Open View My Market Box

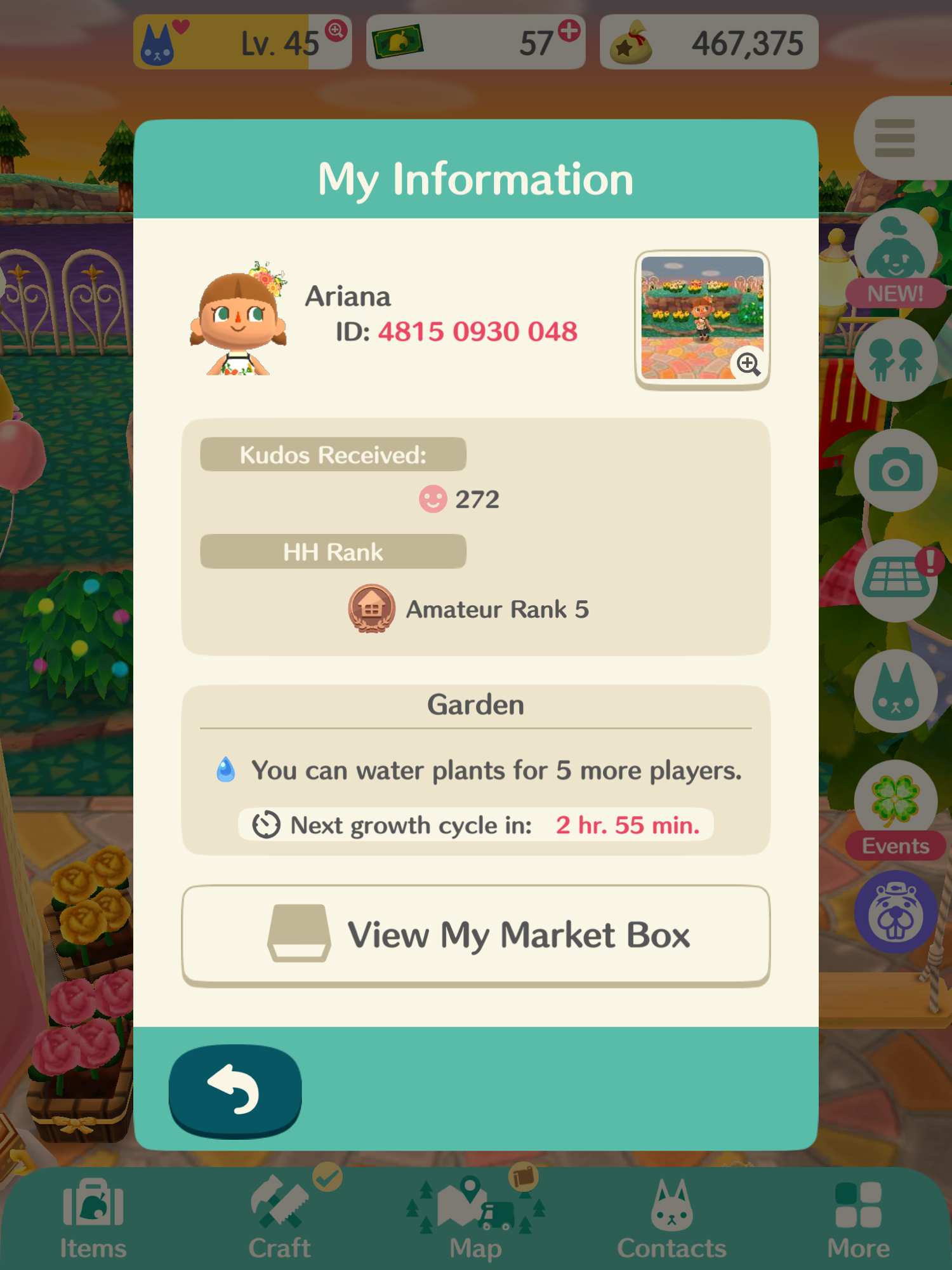pos(476,935)
